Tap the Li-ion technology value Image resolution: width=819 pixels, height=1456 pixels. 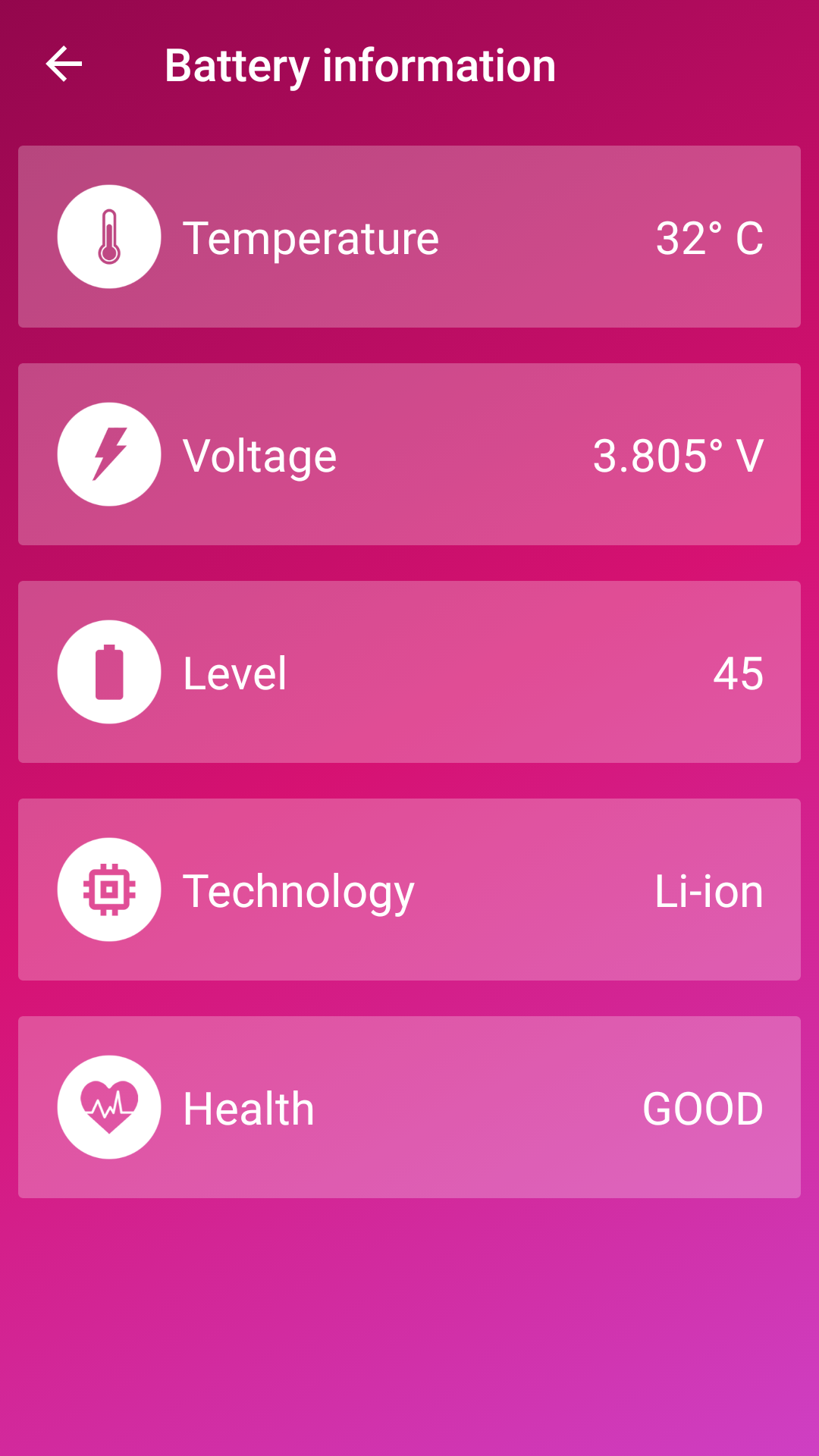click(708, 890)
